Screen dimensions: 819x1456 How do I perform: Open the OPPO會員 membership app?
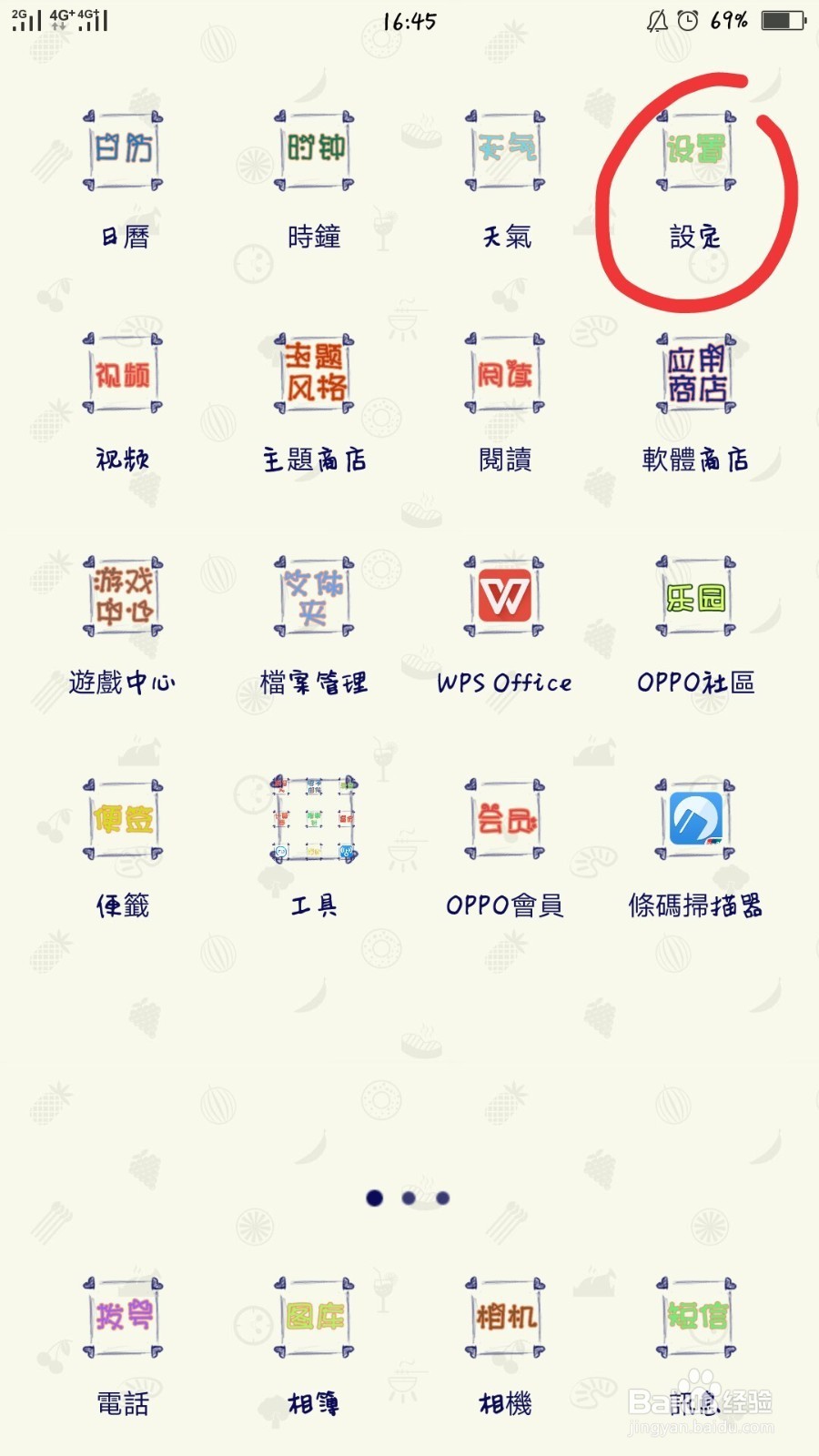click(505, 819)
